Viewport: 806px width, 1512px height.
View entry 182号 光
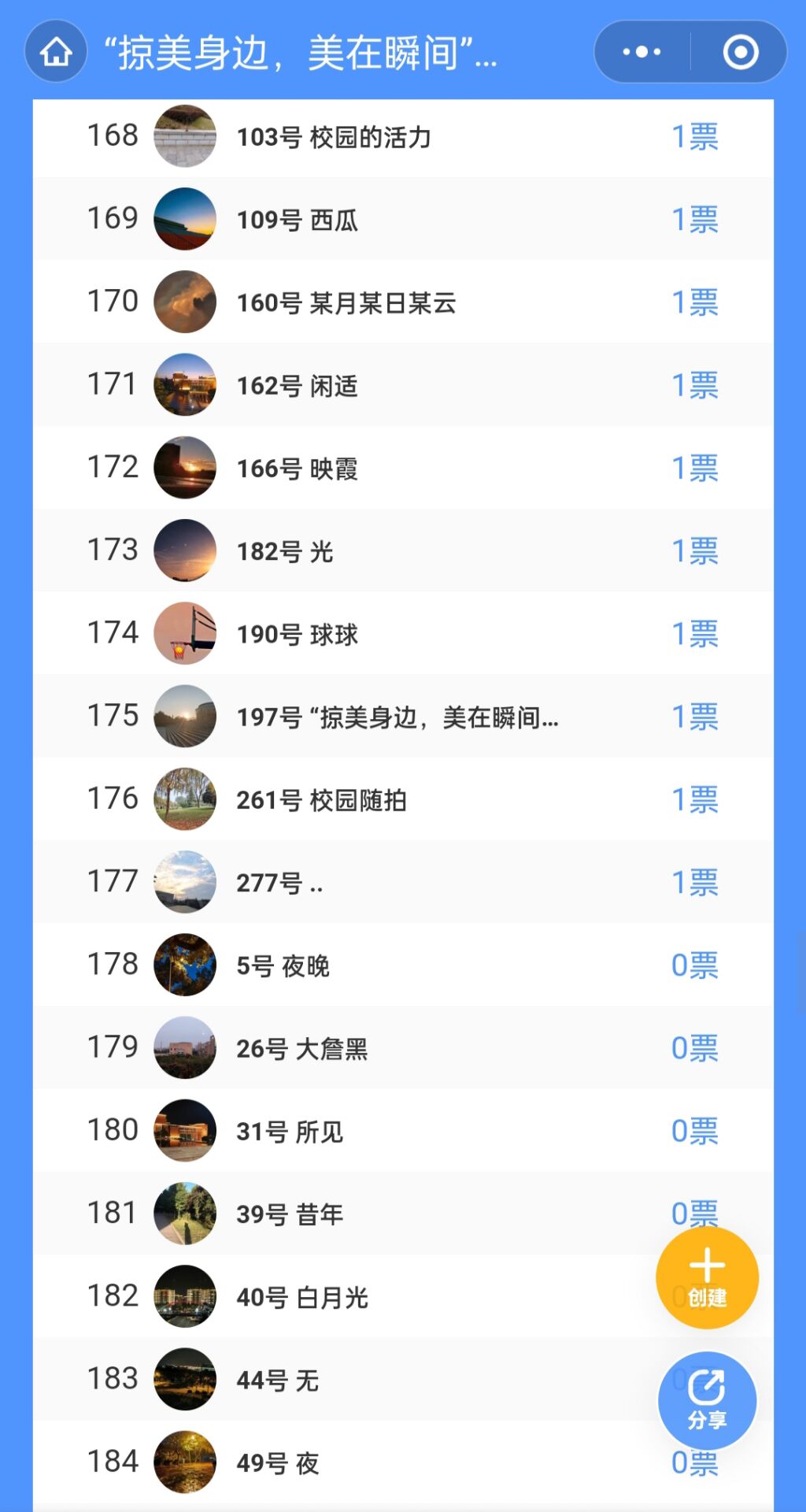pos(285,552)
